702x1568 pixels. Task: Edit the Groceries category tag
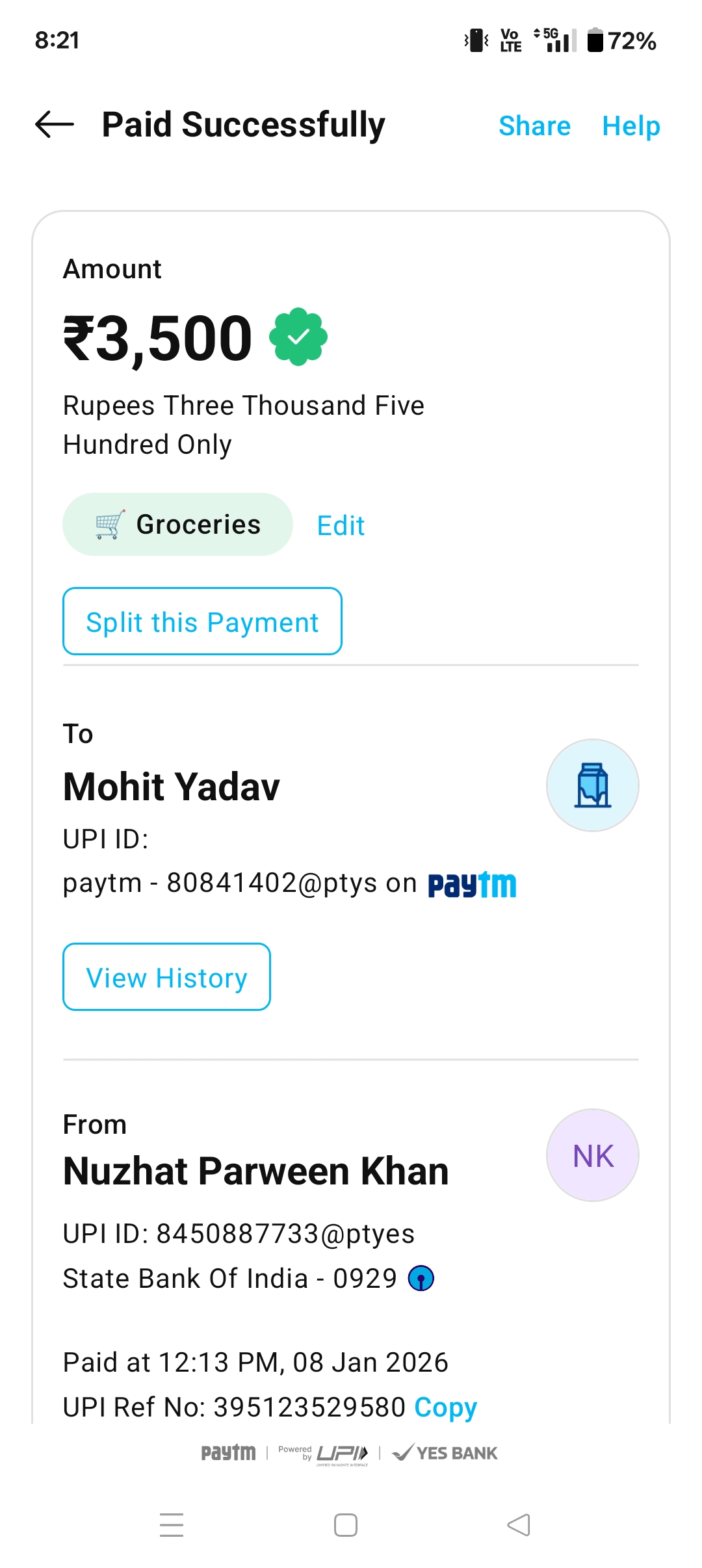click(341, 525)
